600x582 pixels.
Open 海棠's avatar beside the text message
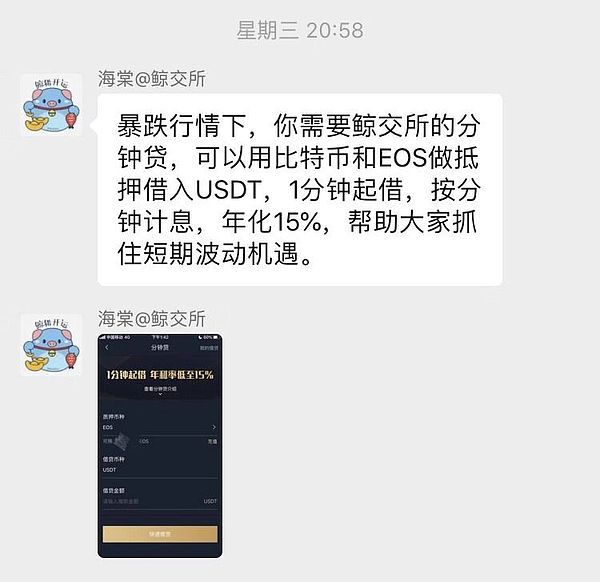[x=51, y=106]
